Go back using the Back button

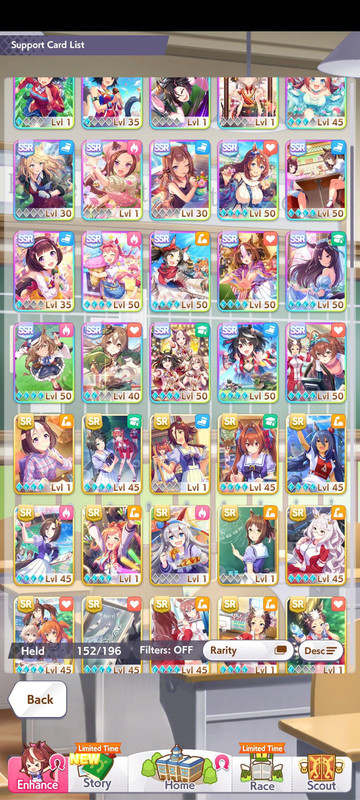click(x=39, y=699)
